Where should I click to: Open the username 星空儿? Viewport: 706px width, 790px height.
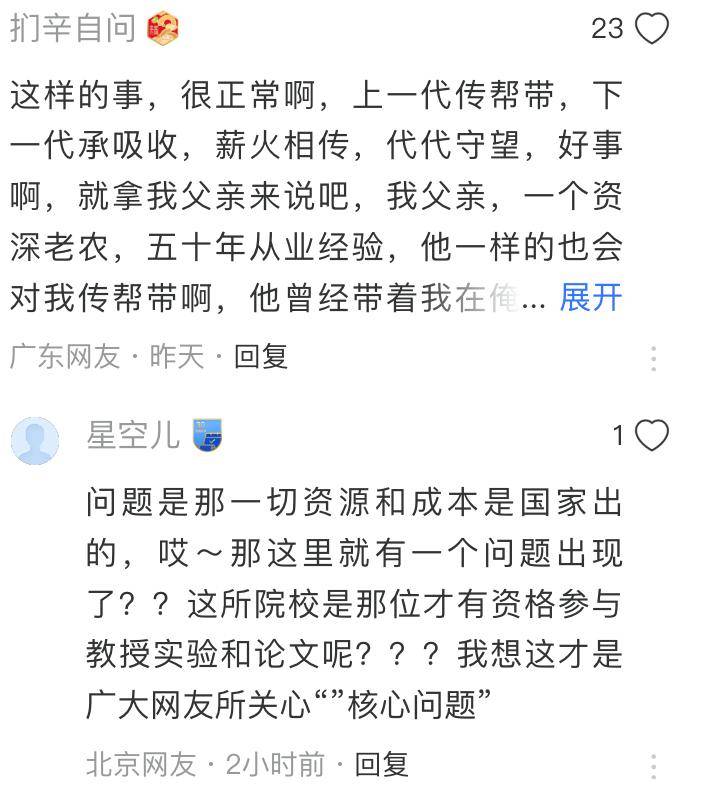tap(133, 436)
